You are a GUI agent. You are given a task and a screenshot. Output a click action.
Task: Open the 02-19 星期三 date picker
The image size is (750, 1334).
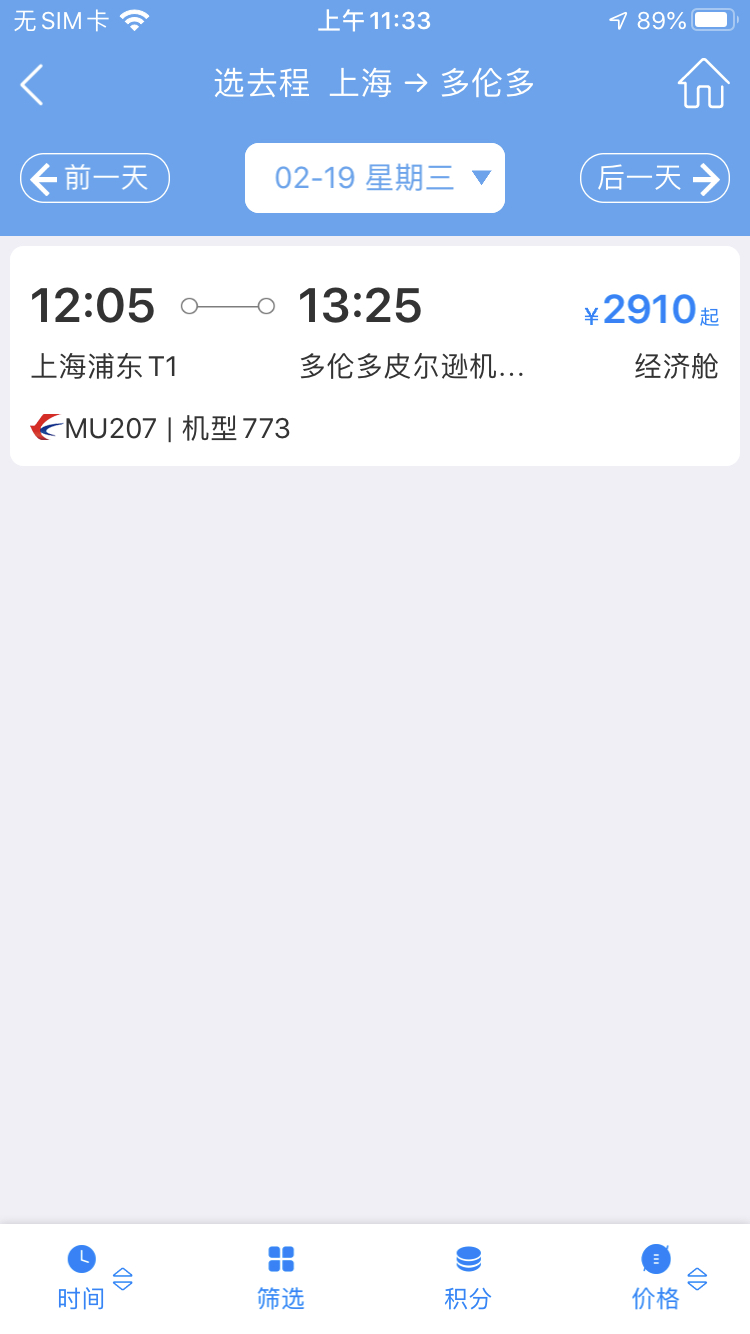click(x=375, y=178)
